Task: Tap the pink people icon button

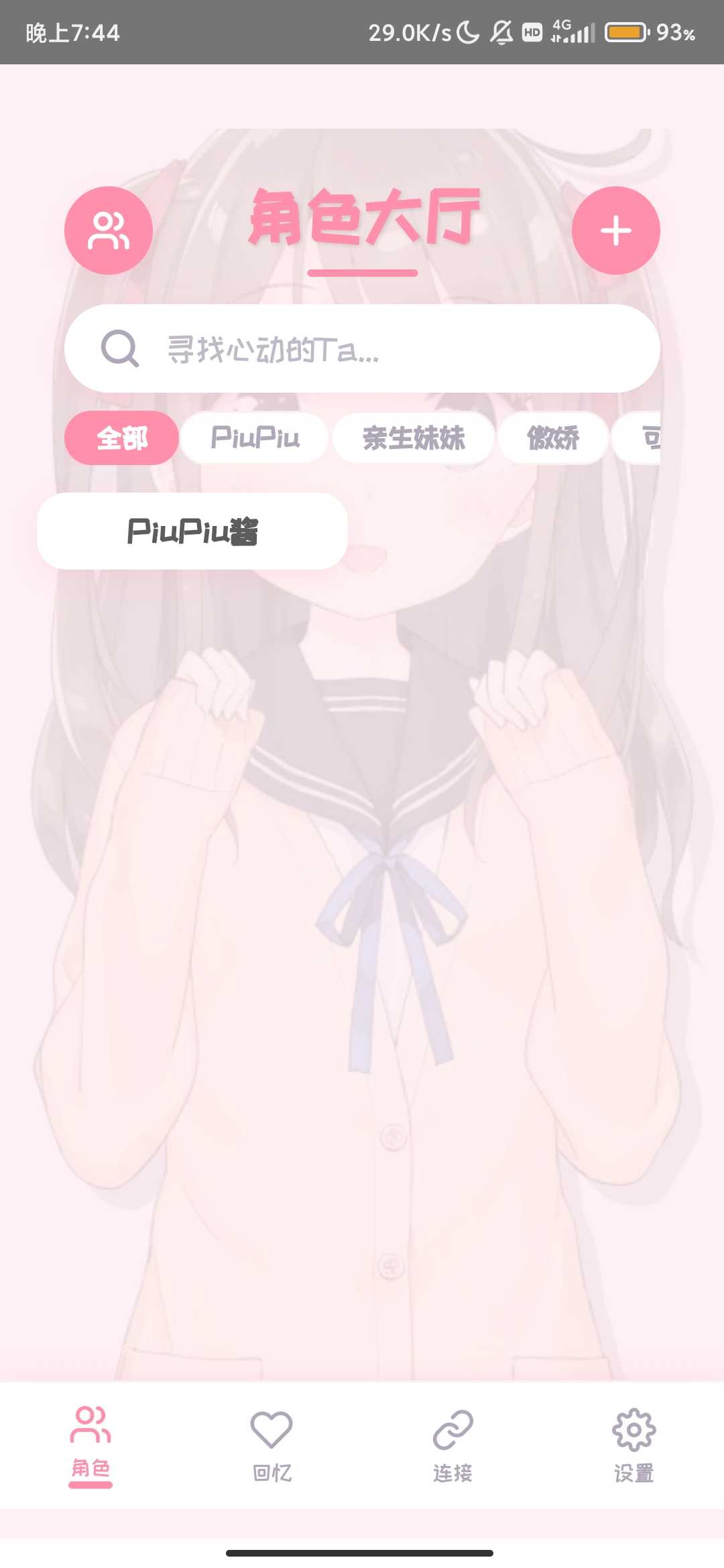Action: coord(108,231)
